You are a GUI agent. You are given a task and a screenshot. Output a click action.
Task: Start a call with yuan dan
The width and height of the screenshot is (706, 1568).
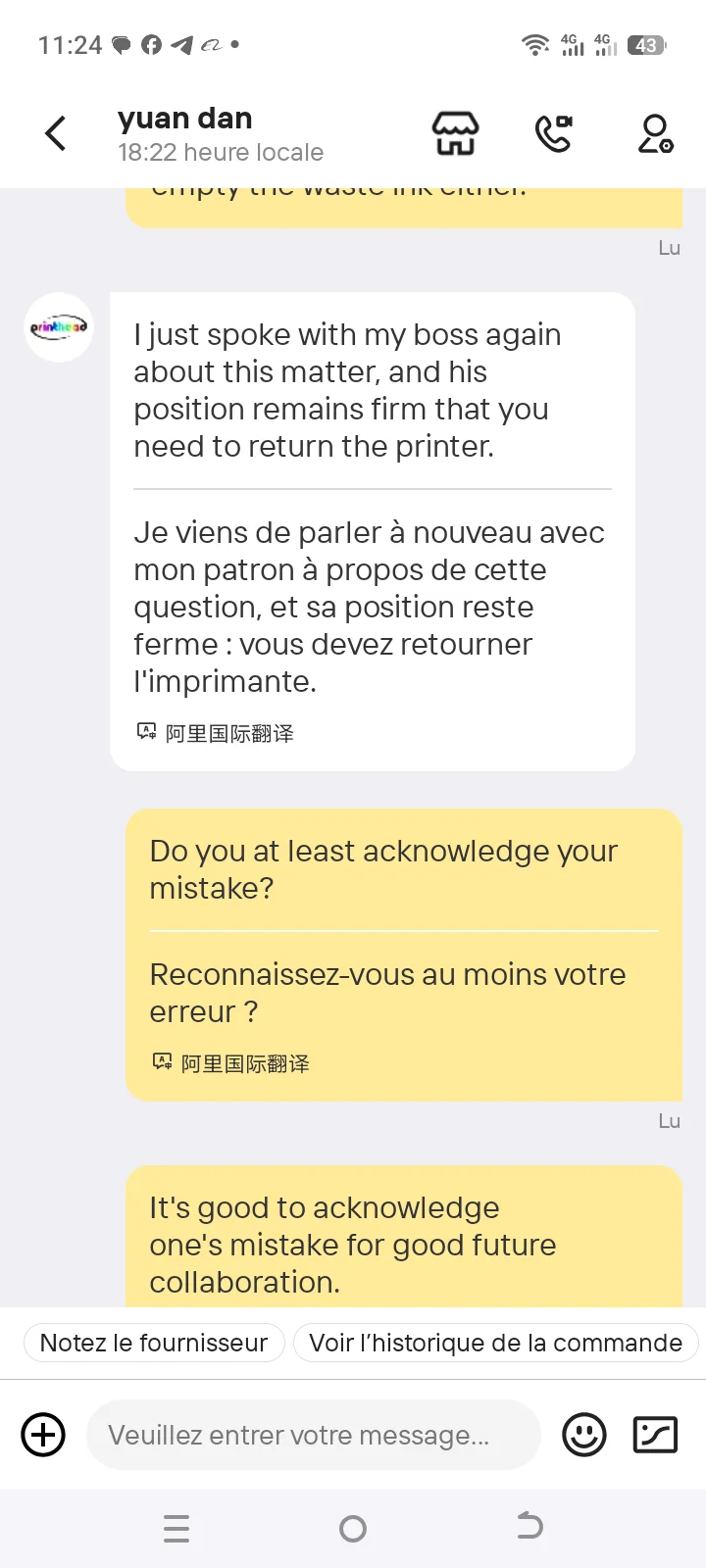[x=554, y=133]
